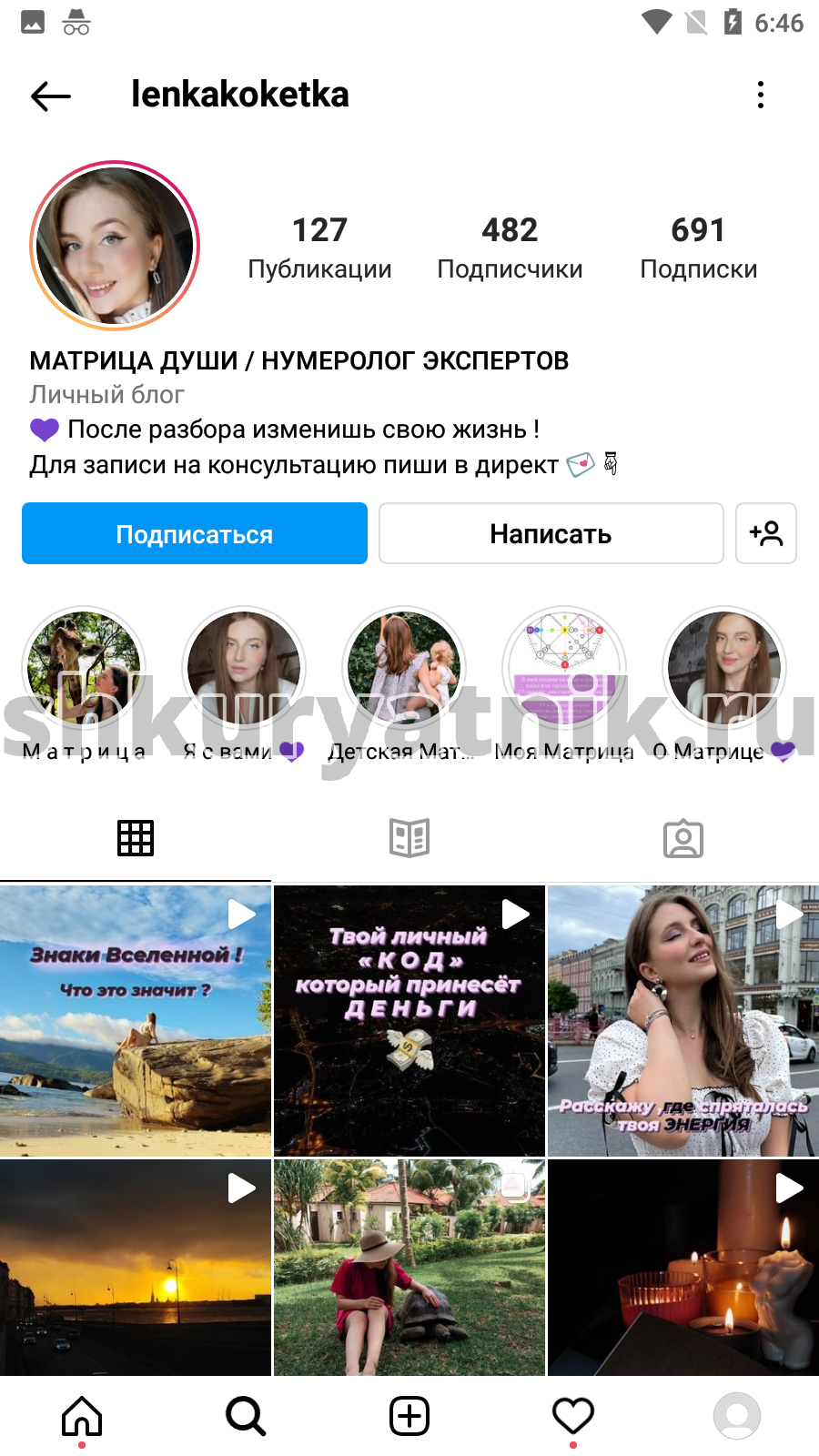Open the 691 Подписки following list
819x1456 pixels.
click(x=698, y=248)
